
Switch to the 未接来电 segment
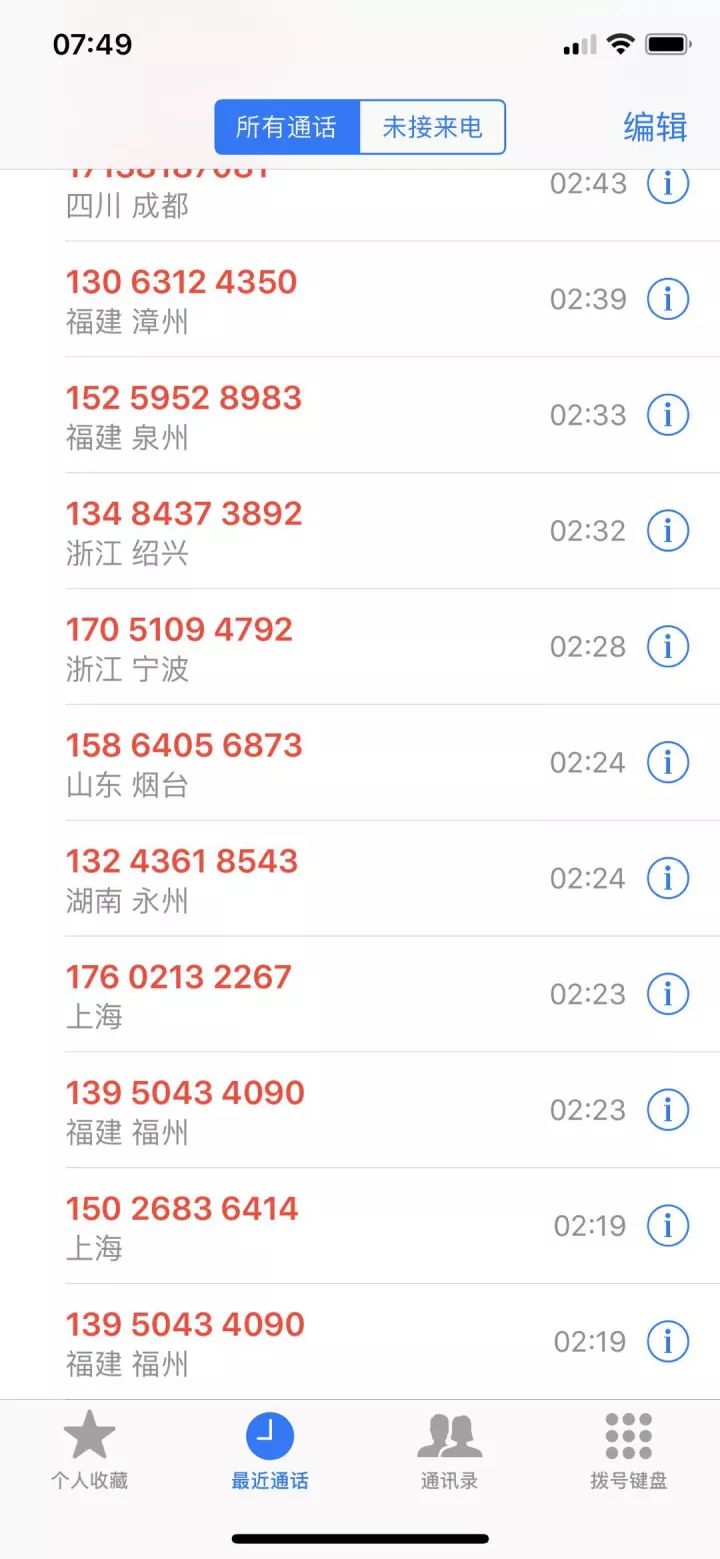coord(432,127)
